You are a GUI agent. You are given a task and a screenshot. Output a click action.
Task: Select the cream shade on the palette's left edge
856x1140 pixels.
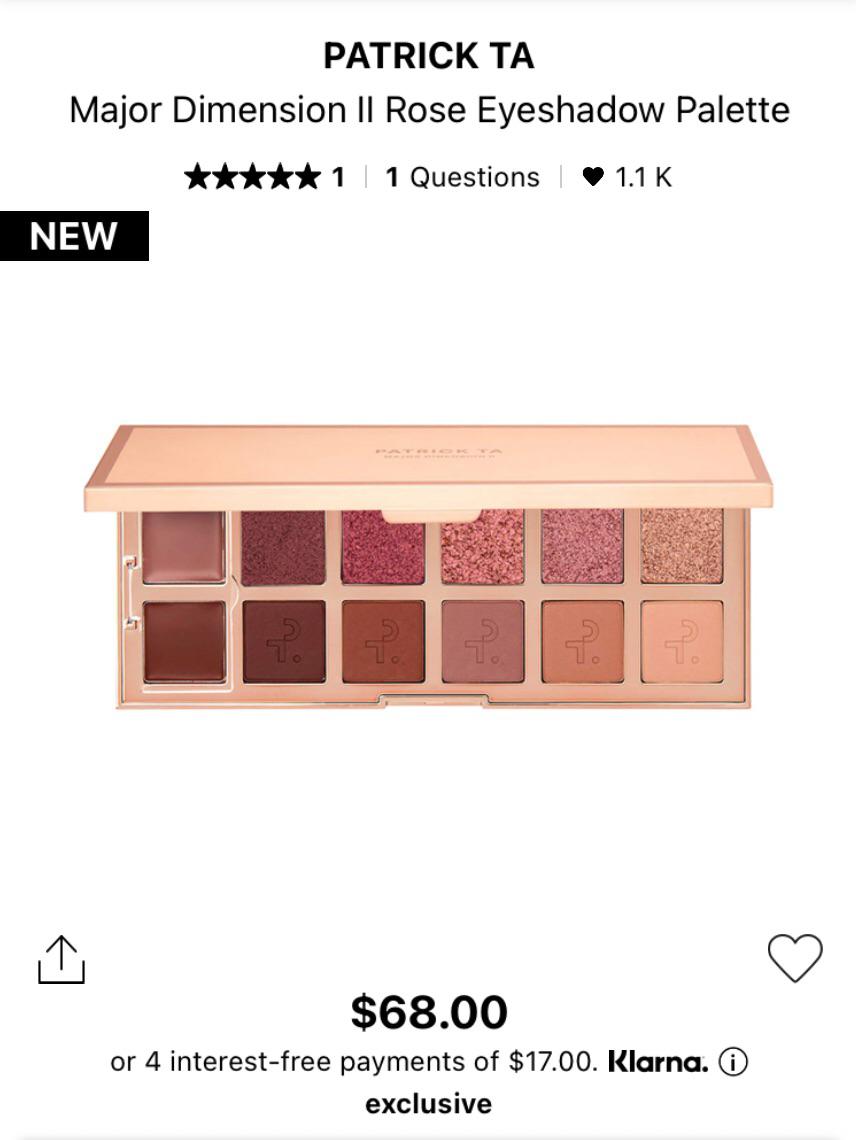pyautogui.click(x=183, y=545)
